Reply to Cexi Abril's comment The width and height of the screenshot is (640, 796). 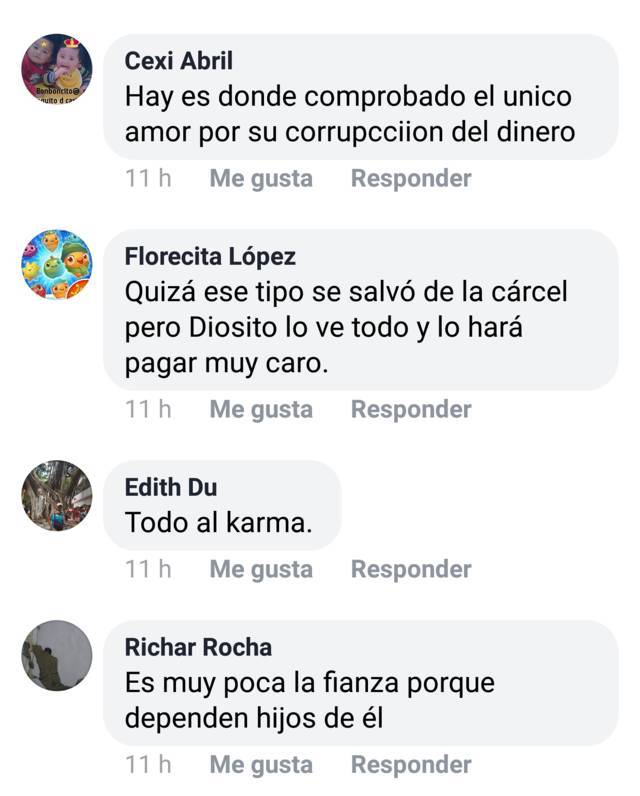pyautogui.click(x=411, y=179)
